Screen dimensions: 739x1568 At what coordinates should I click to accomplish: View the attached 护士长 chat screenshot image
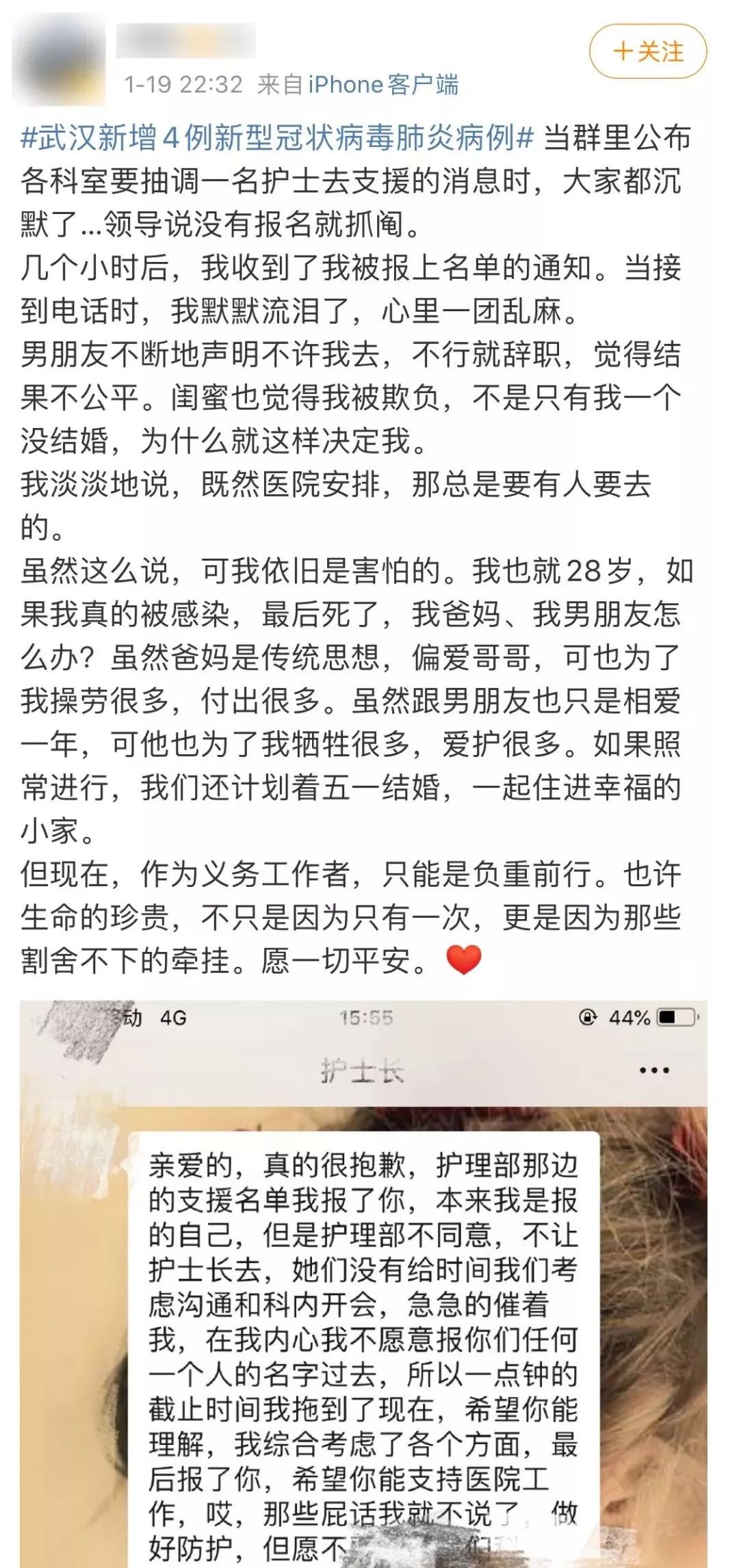(x=363, y=1286)
